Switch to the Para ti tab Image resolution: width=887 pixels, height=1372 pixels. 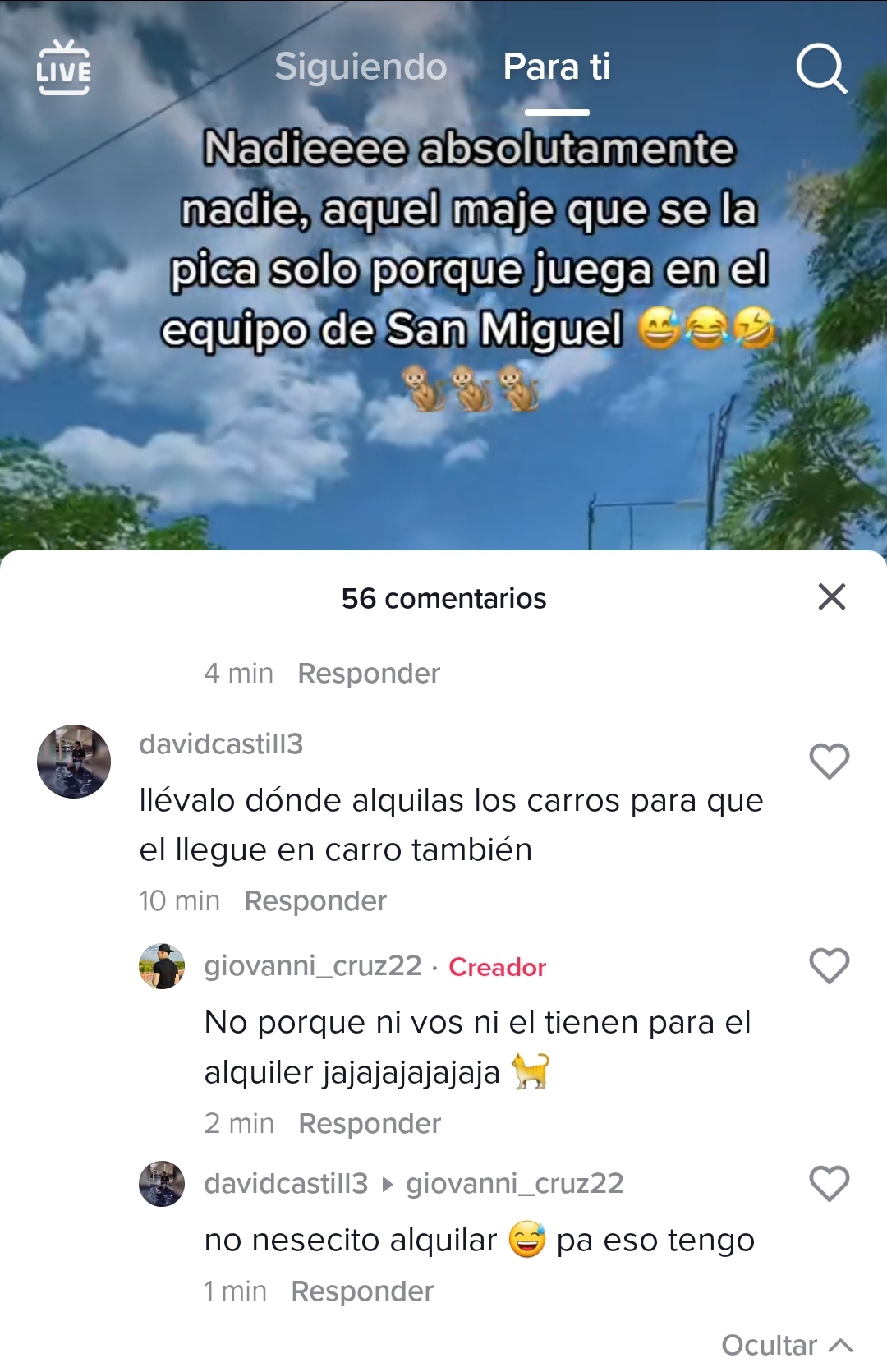tap(556, 67)
